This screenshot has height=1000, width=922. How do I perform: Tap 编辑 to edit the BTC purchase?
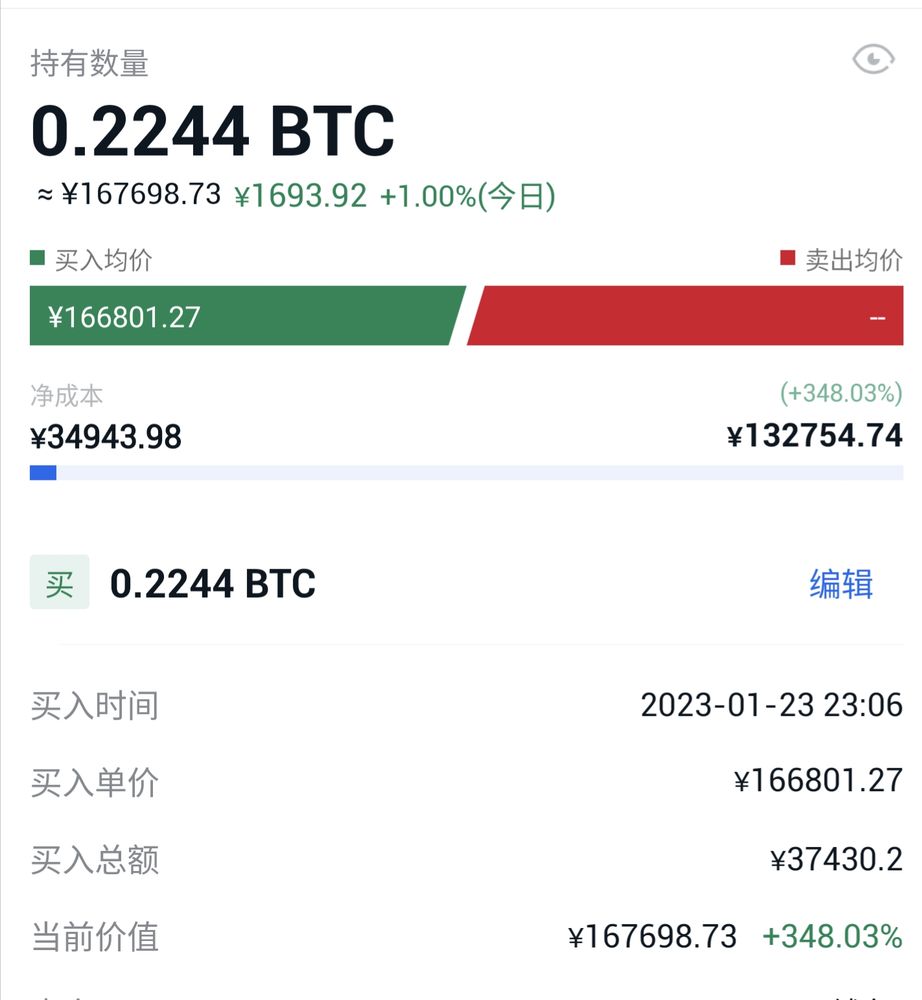click(840, 583)
